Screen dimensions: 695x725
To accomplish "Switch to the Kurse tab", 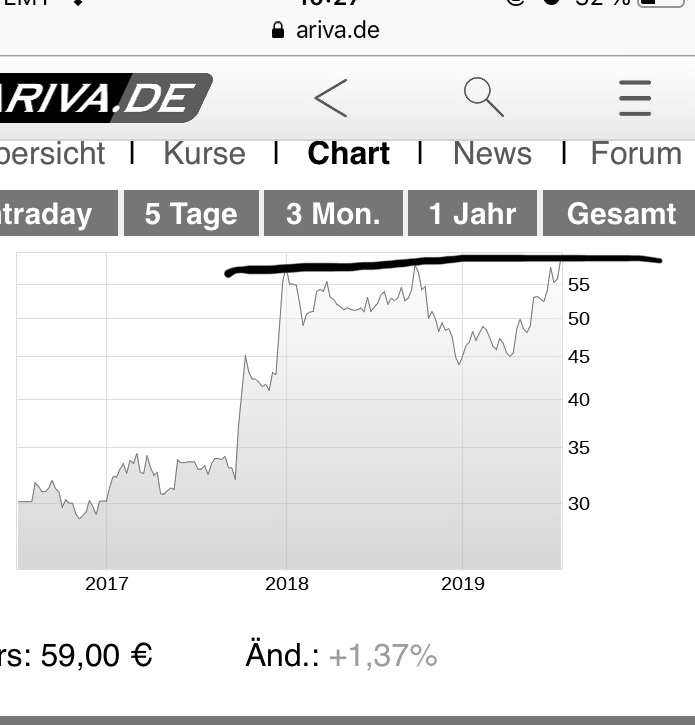I will pyautogui.click(x=204, y=154).
